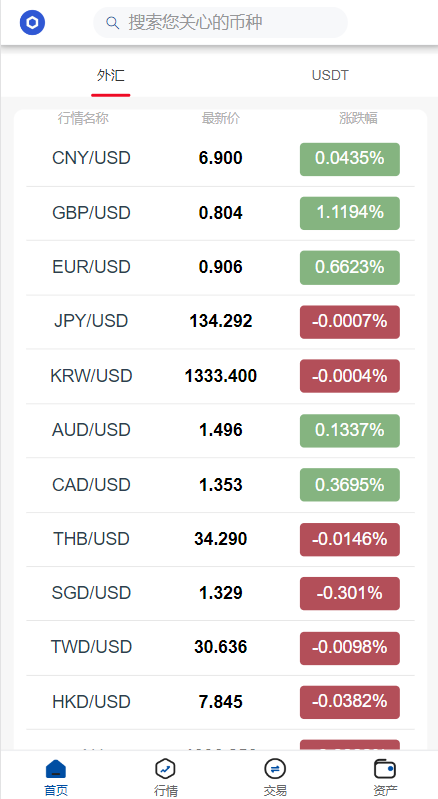The image size is (438, 799).
Task: Switch to the 交易 trade tab
Action: coord(275,777)
